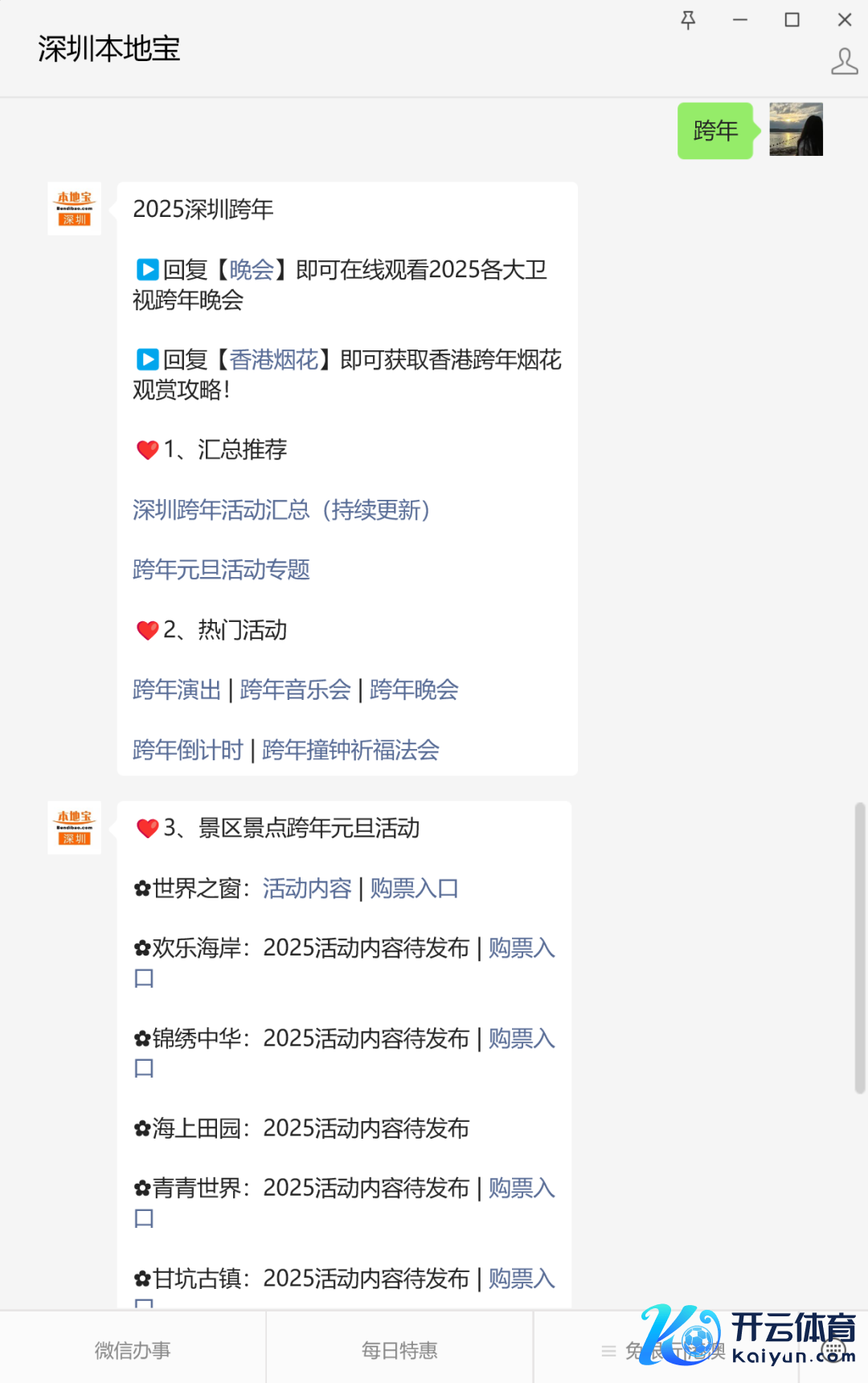Pin the chat window on top
The height and width of the screenshot is (1383, 868).
tap(688, 20)
